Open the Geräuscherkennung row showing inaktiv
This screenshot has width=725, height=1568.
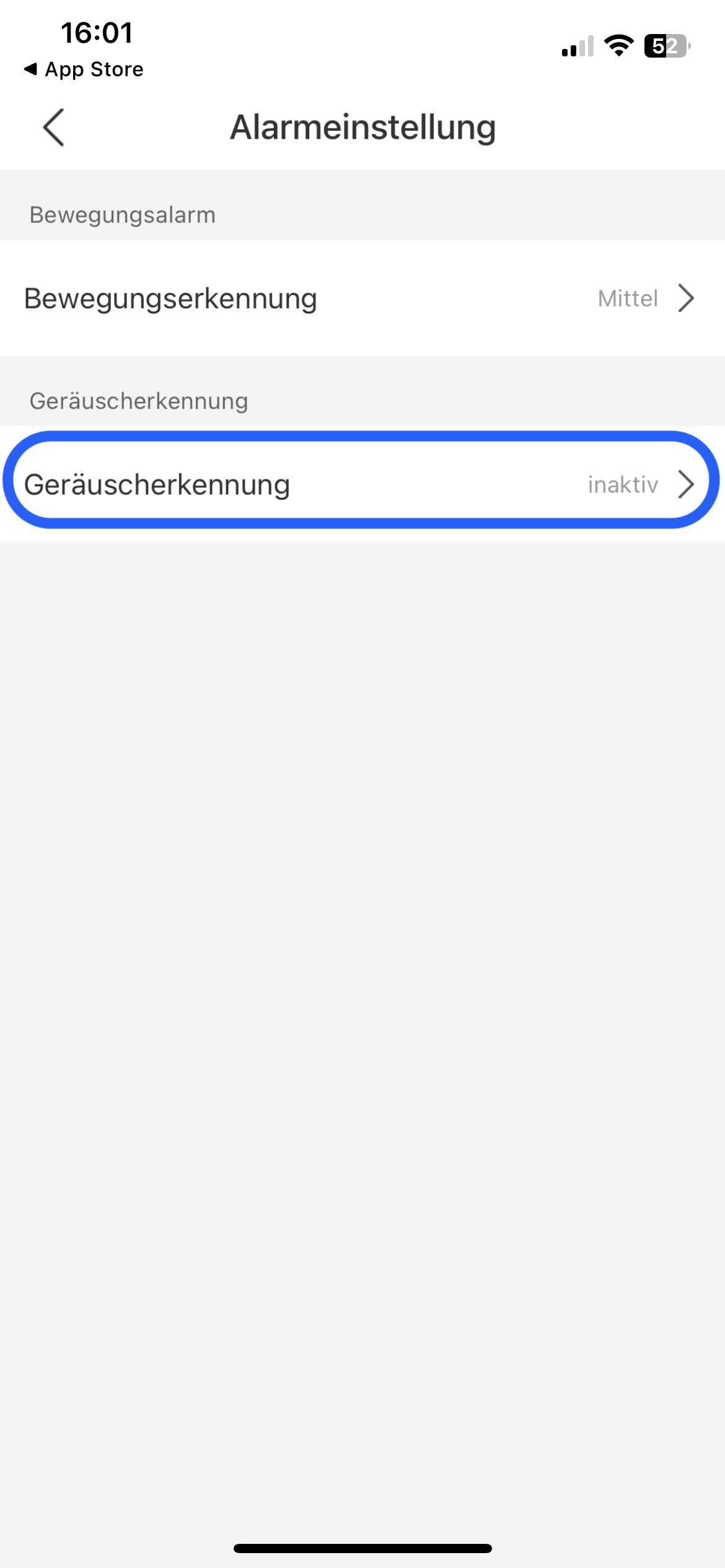pos(362,484)
